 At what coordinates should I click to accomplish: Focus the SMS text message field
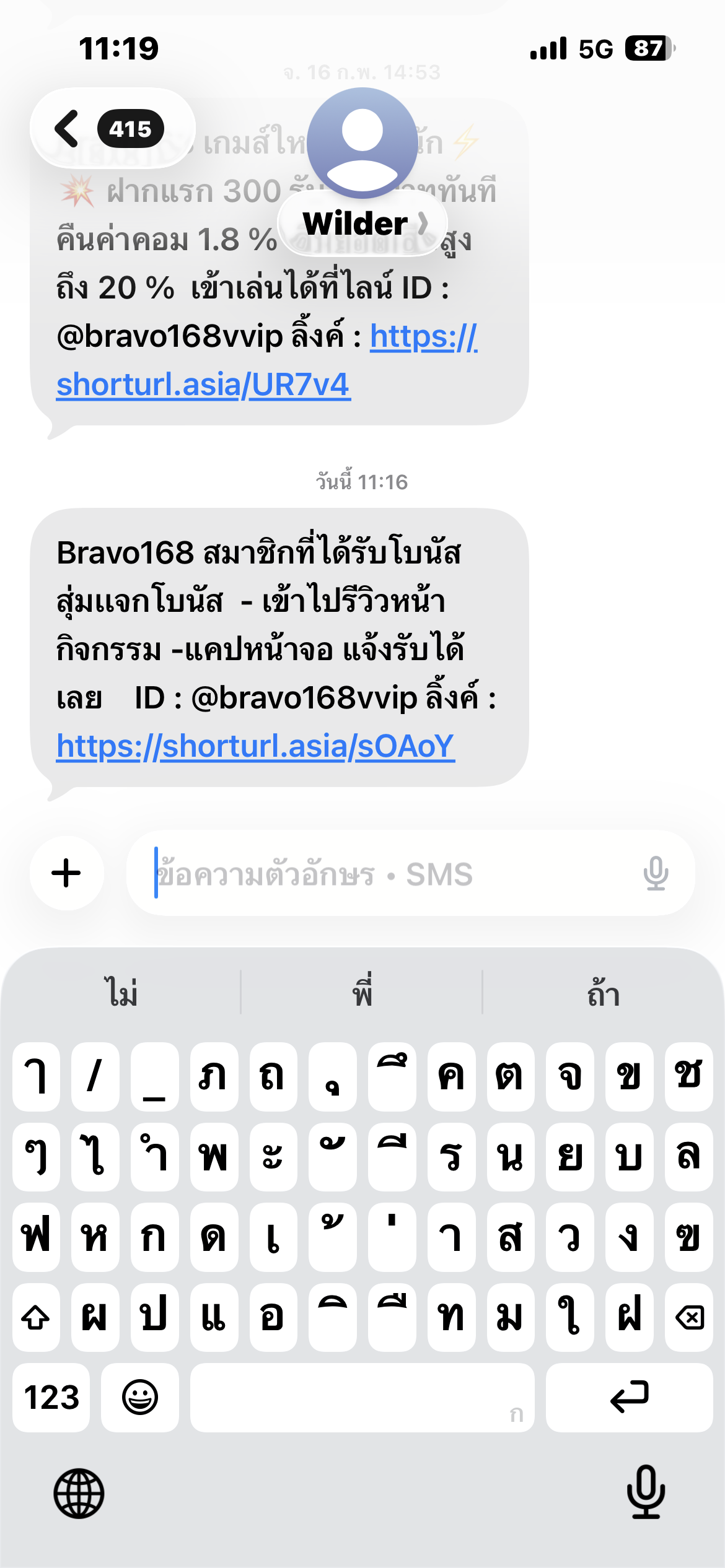click(384, 874)
